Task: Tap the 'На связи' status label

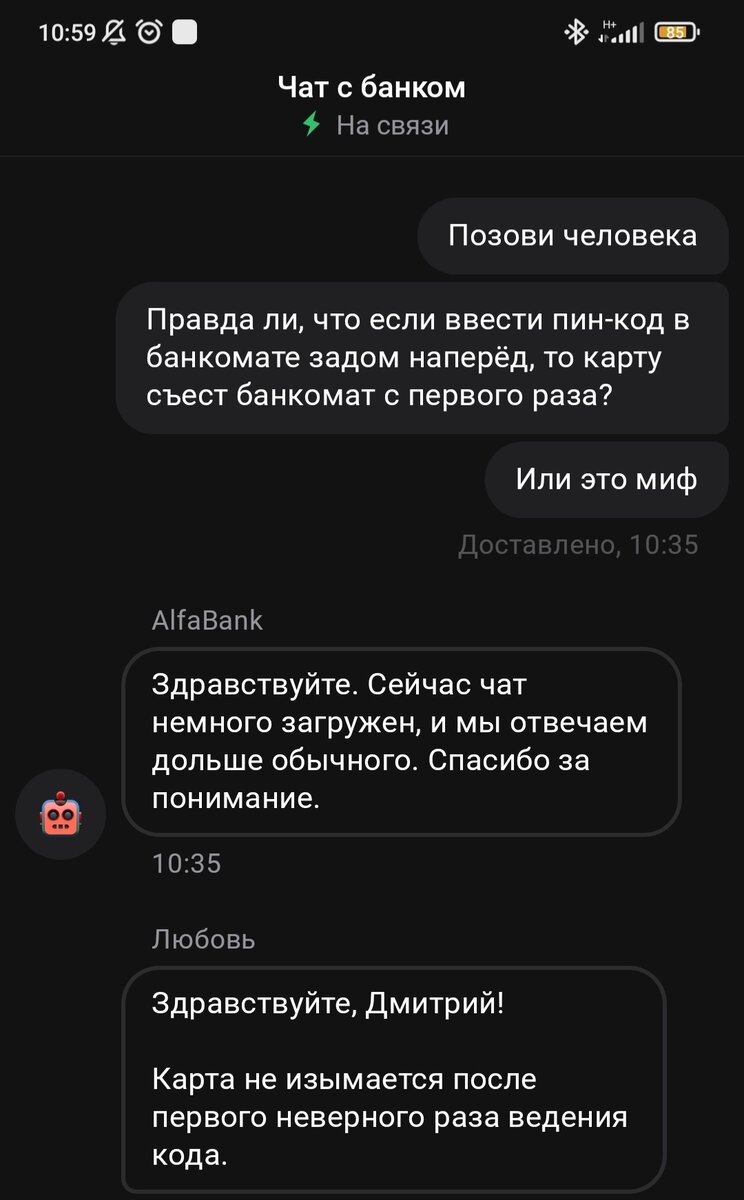Action: 392,124
